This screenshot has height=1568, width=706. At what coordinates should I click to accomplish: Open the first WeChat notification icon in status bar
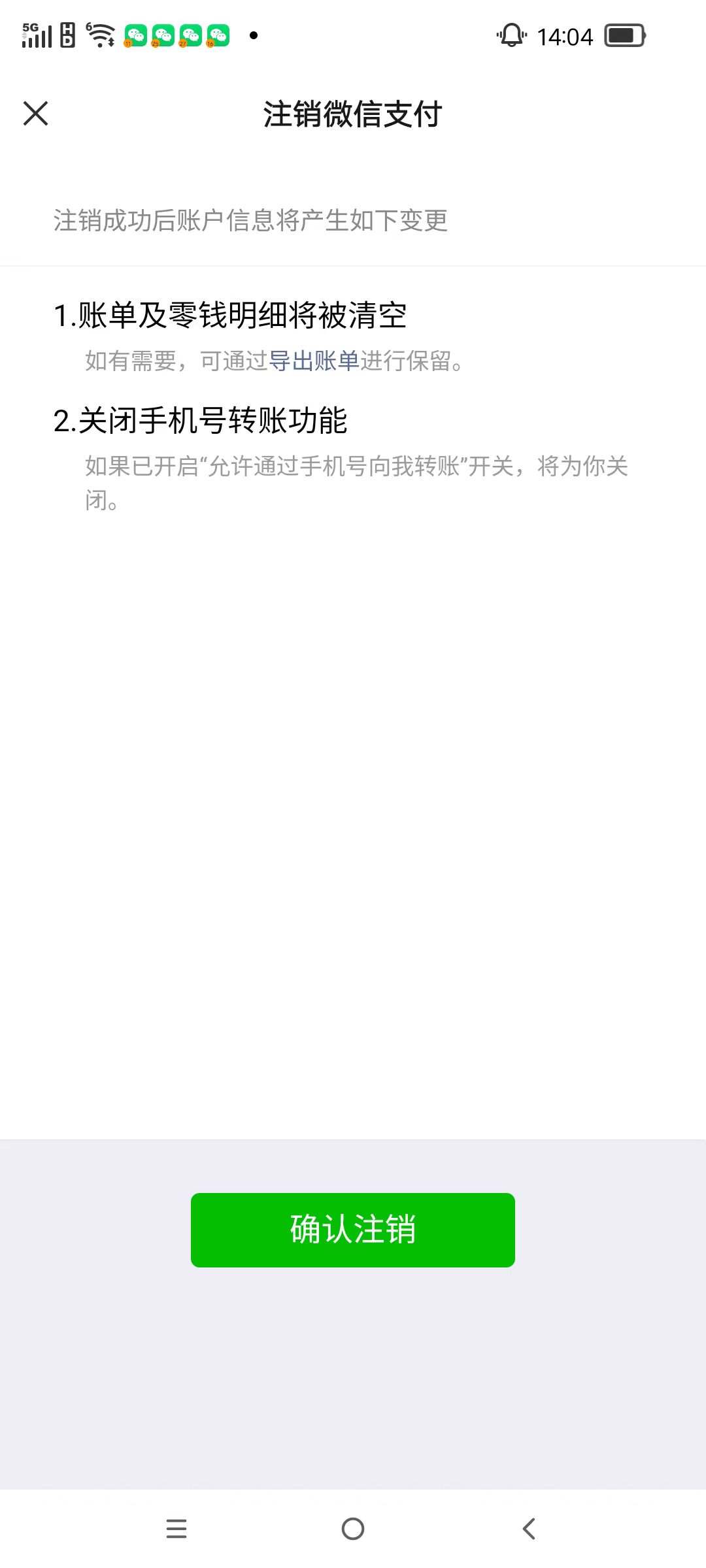pyautogui.click(x=135, y=36)
